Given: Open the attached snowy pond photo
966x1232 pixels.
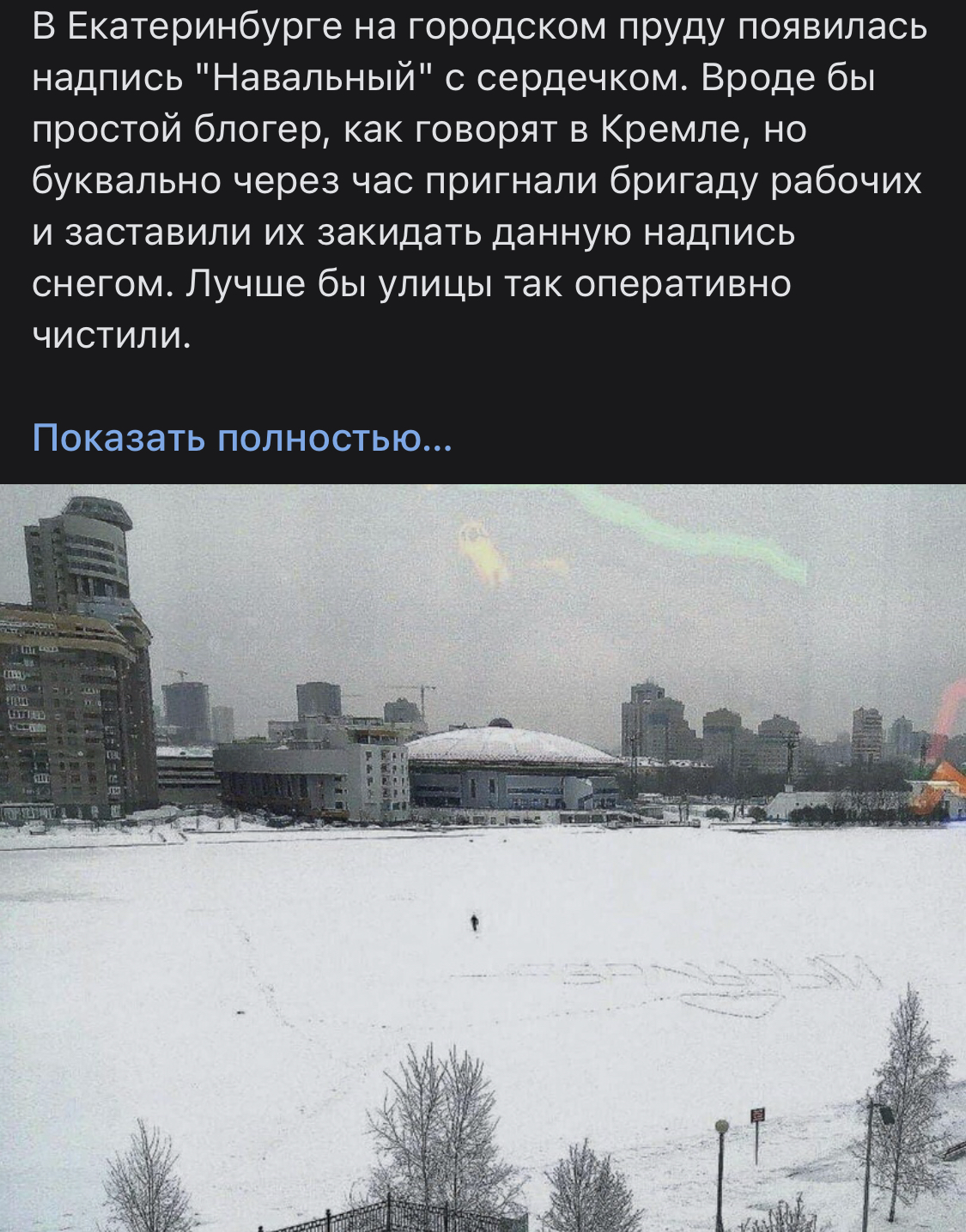Looking at the screenshot, I should pyautogui.click(x=483, y=859).
